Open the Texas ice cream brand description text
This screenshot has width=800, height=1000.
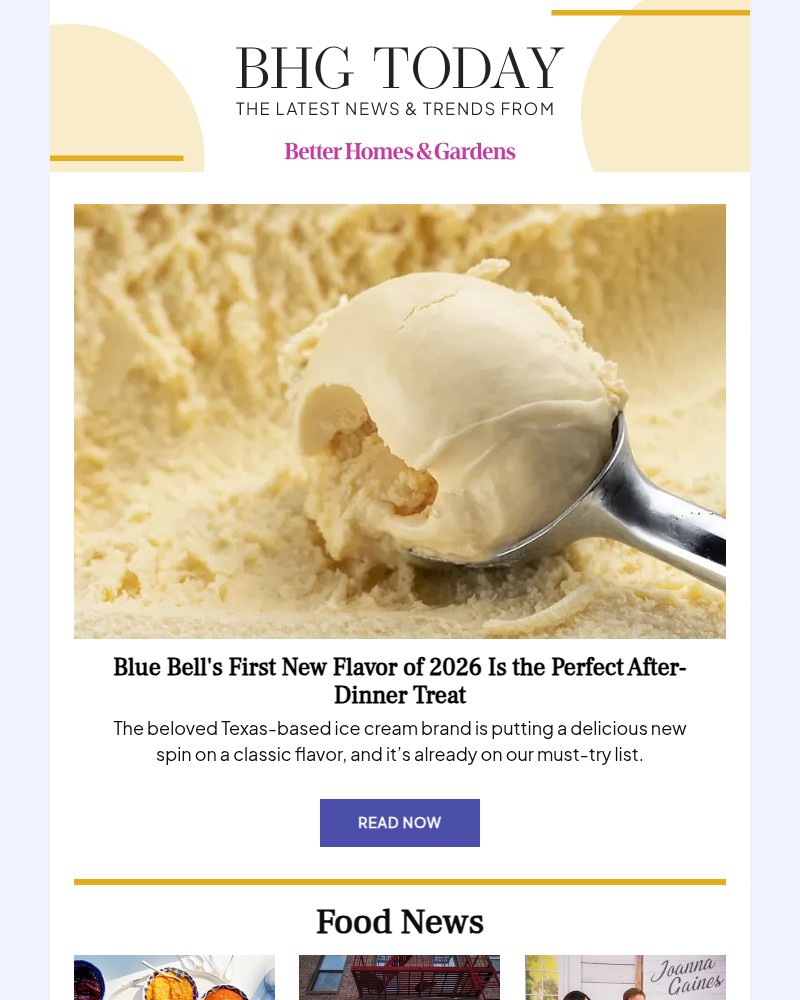pyautogui.click(x=400, y=740)
